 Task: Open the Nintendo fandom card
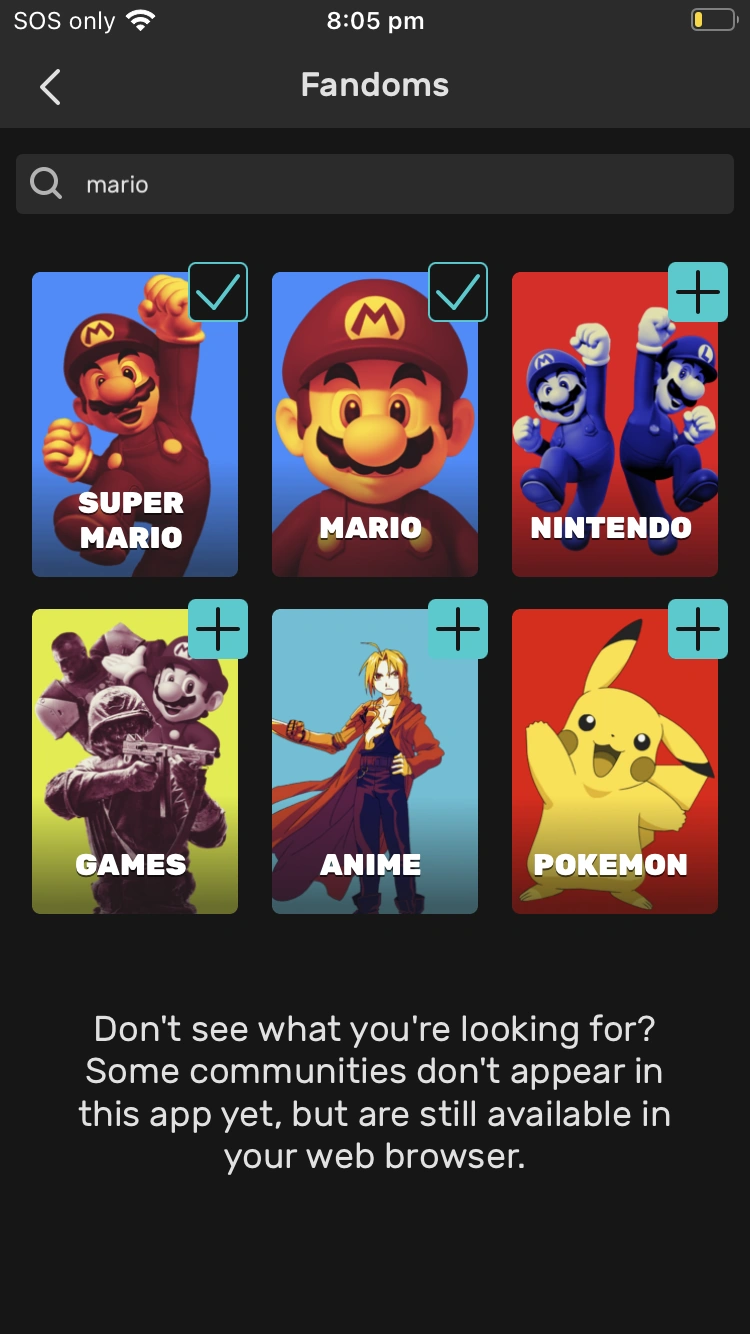click(614, 440)
